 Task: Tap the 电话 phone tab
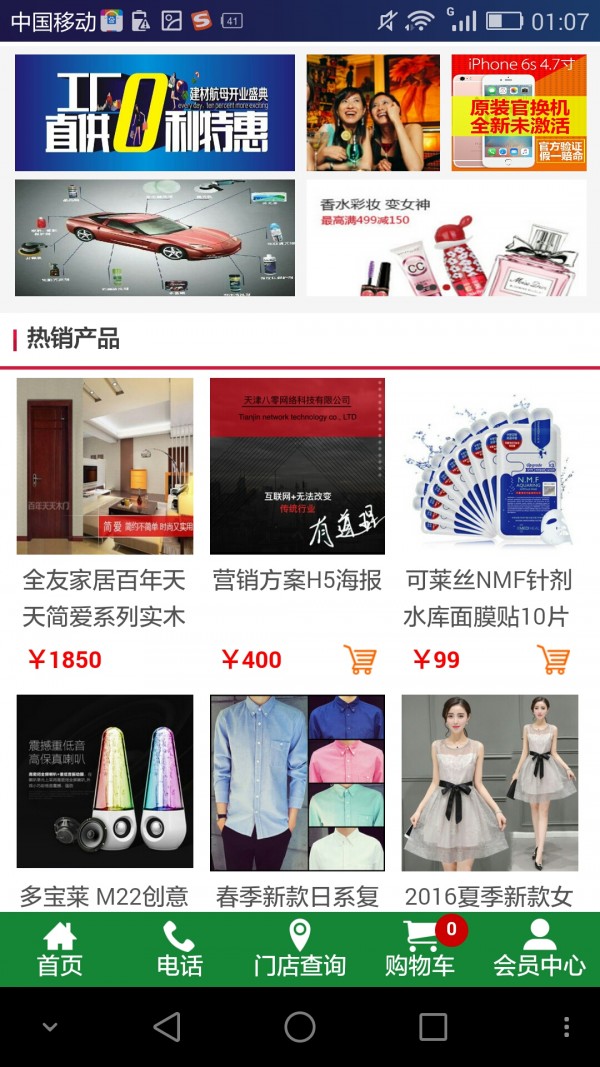click(x=180, y=949)
